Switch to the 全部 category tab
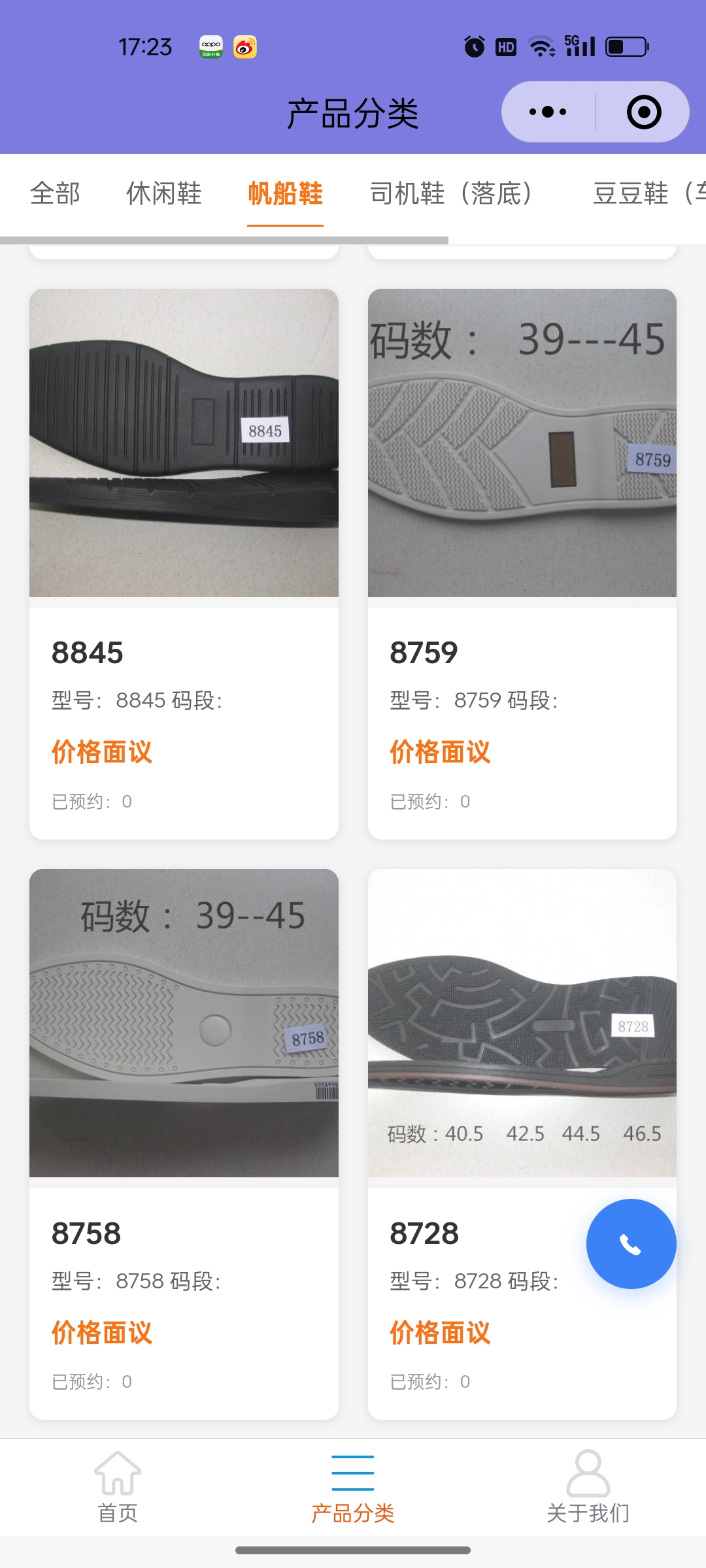Viewport: 706px width, 1568px height. point(56,193)
